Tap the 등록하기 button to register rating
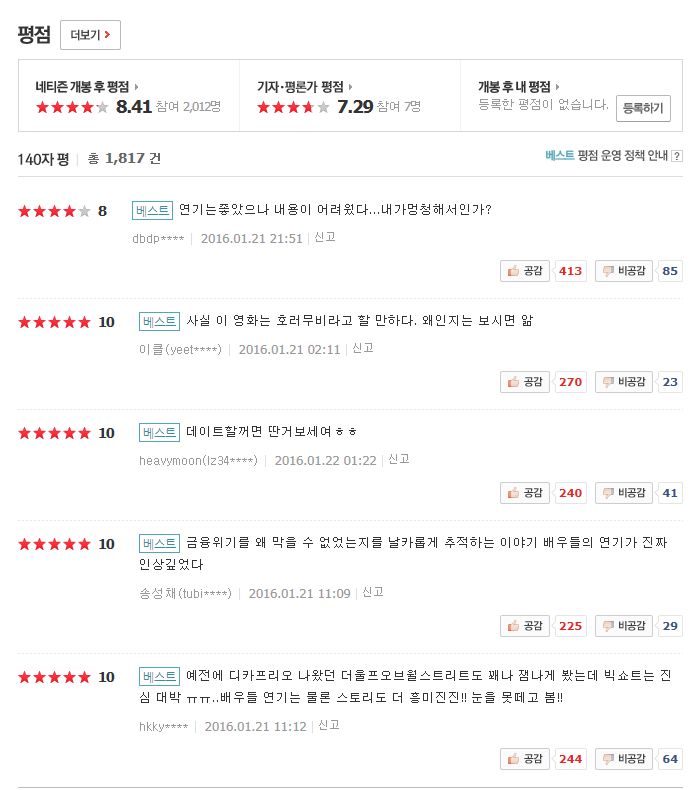This screenshot has width=700, height=790. pos(643,108)
